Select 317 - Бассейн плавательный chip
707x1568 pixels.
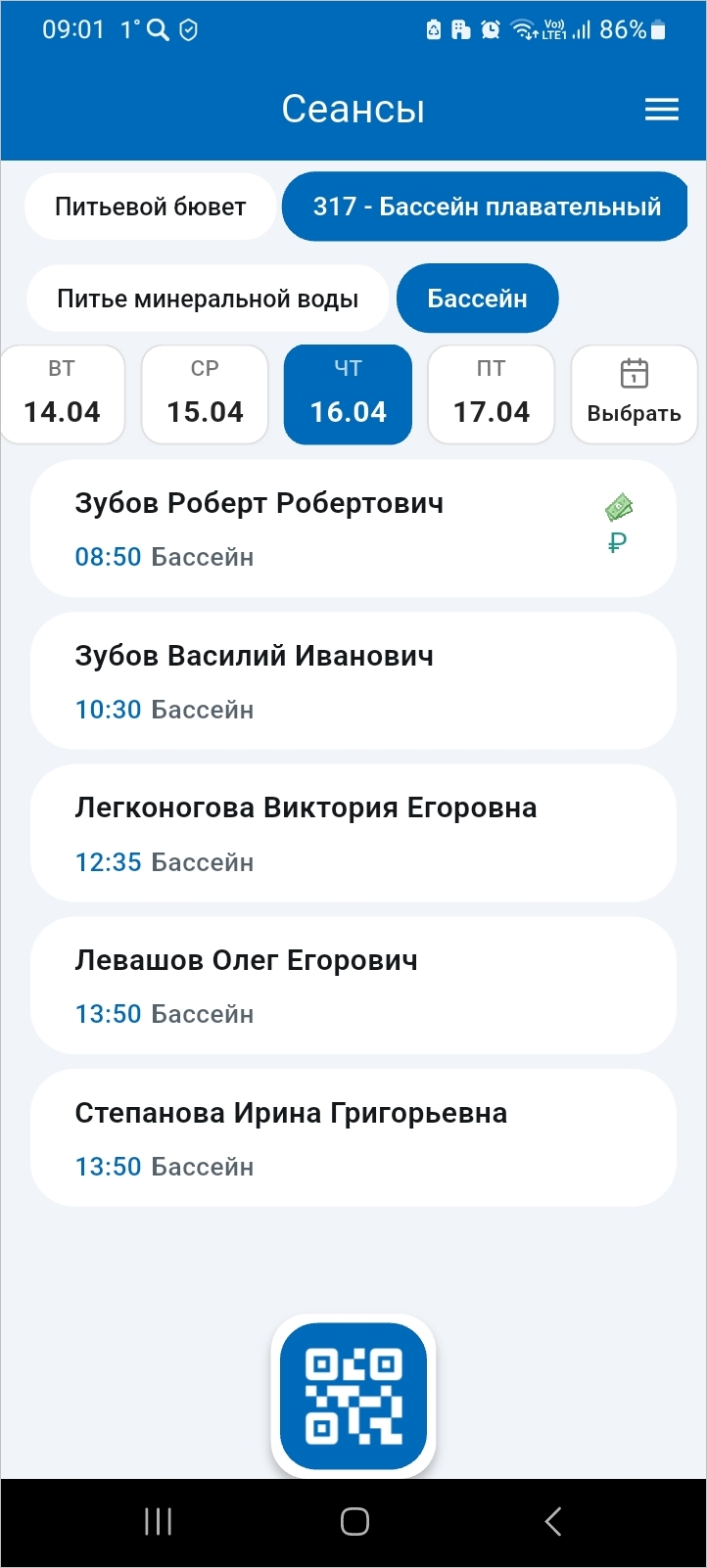486,207
